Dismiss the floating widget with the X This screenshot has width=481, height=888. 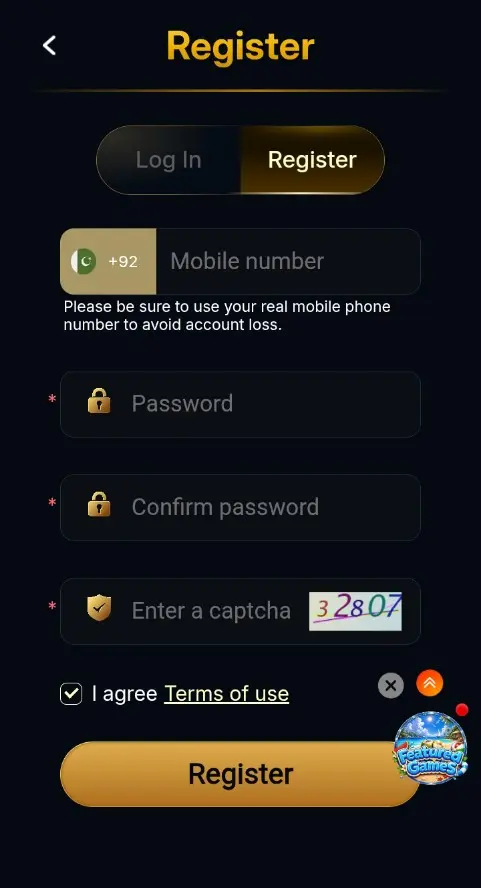(391, 685)
